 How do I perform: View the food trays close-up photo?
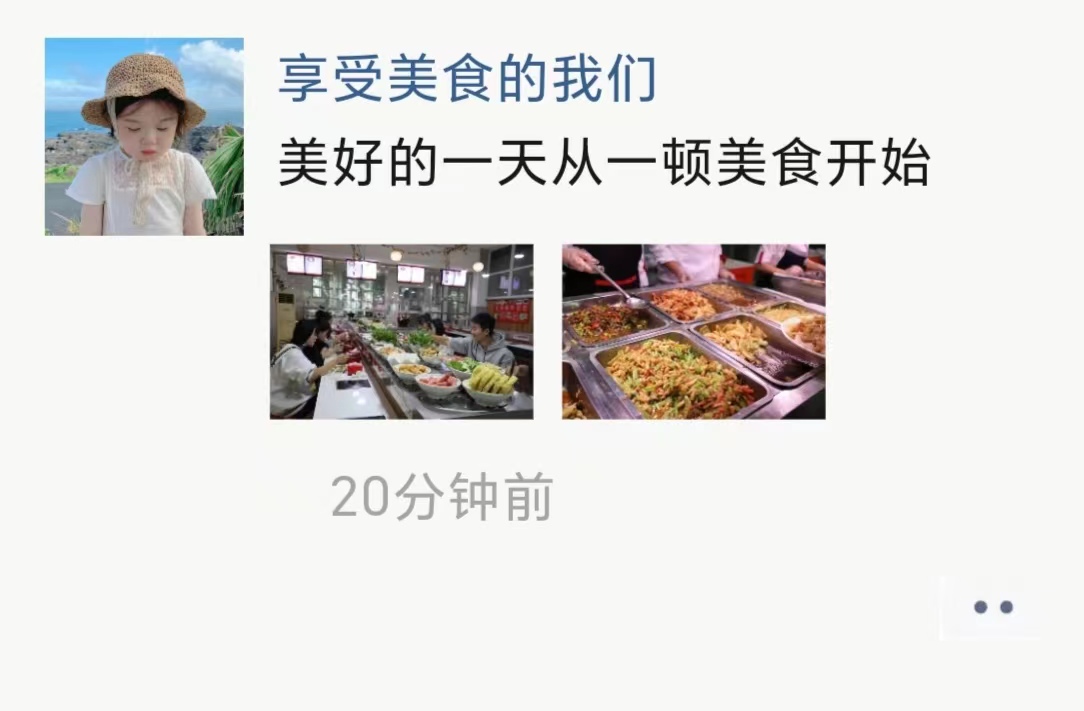(693, 331)
